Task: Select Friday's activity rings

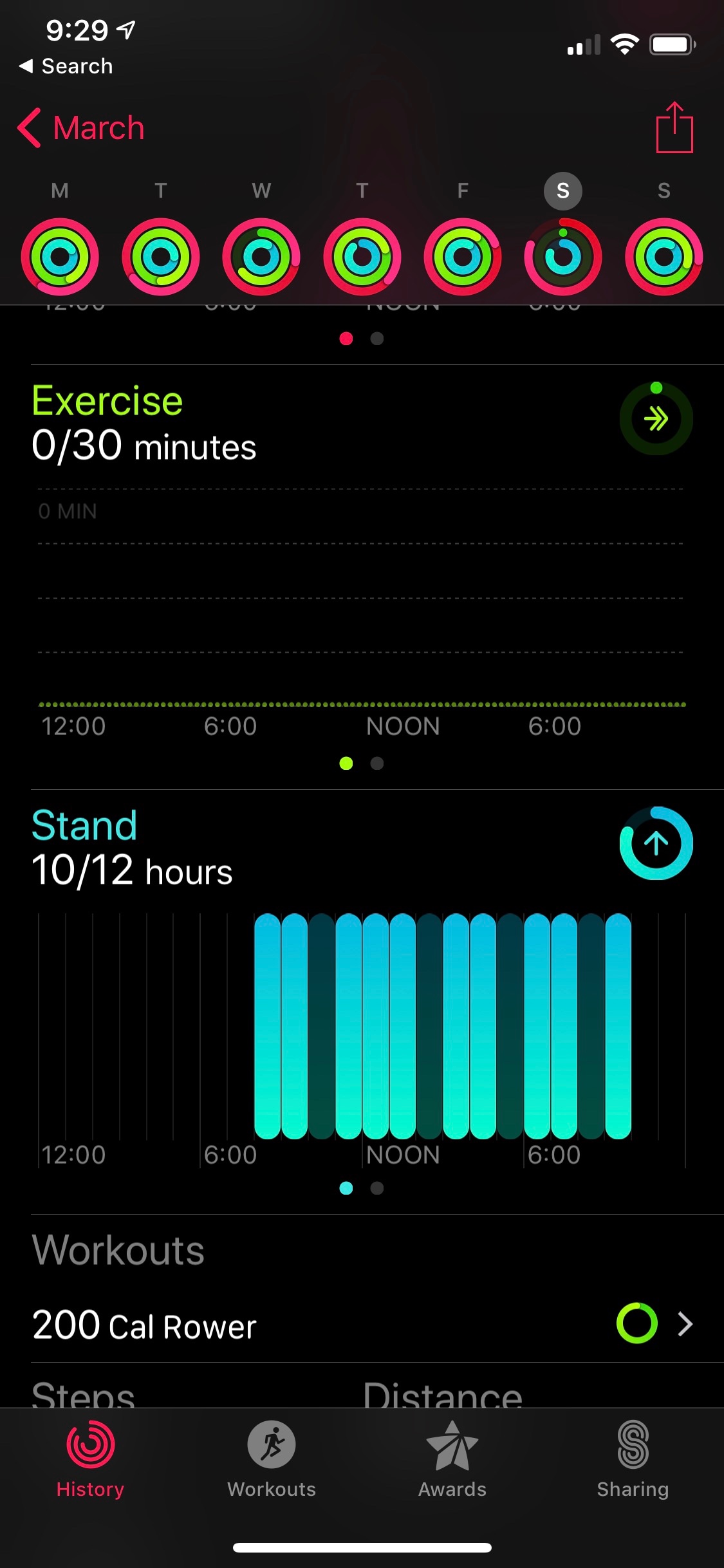Action: pyautogui.click(x=463, y=256)
